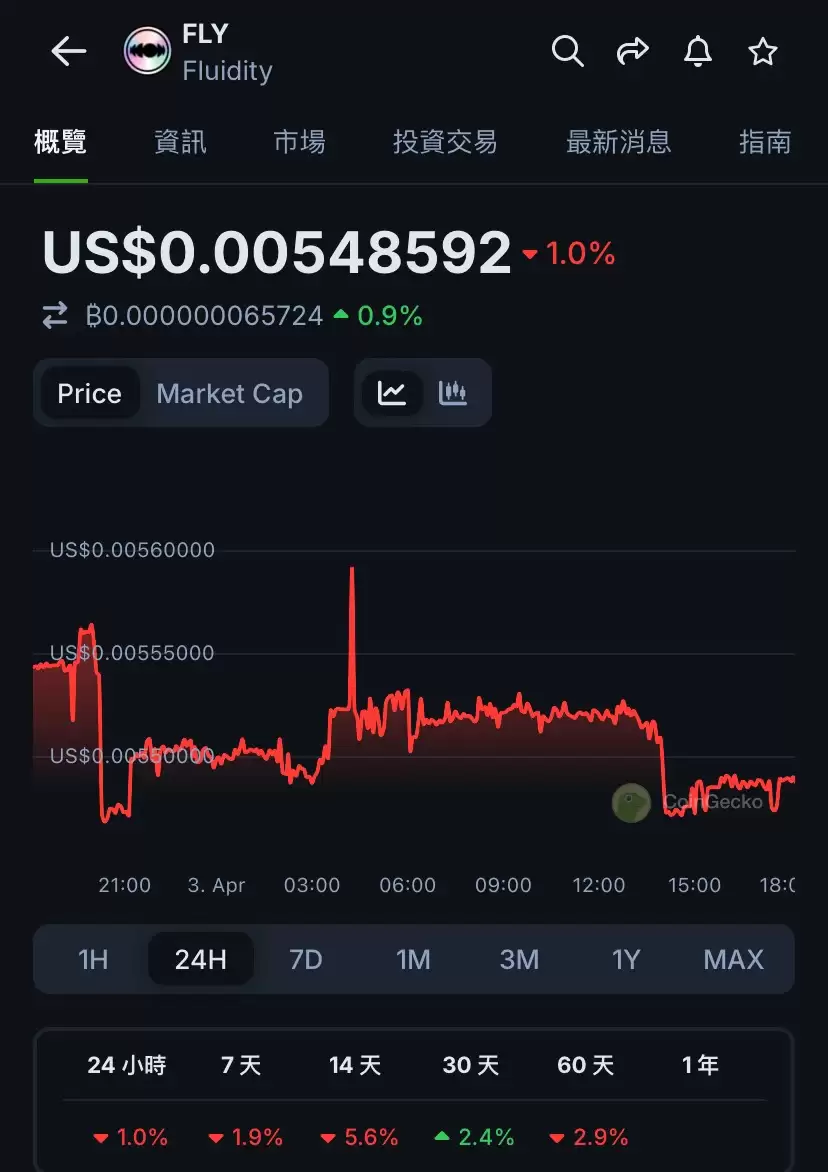Open the 最新消息 tab
This screenshot has height=1172, width=828.
coord(618,142)
